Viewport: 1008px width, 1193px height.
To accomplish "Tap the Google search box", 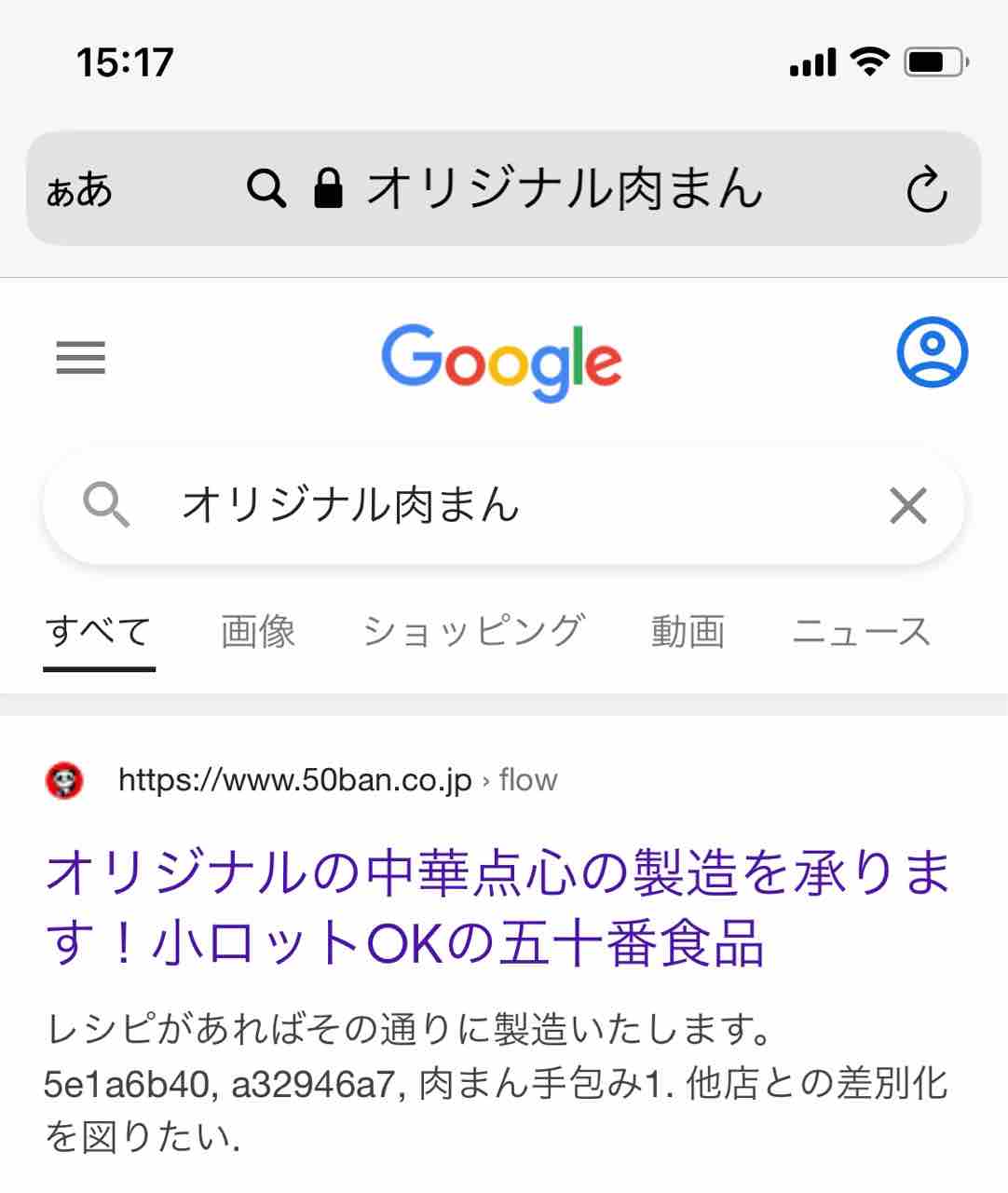I will 503,506.
